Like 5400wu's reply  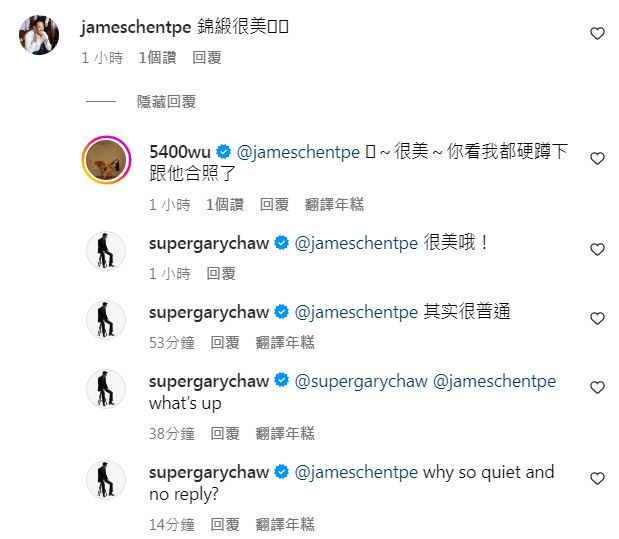pos(597,159)
